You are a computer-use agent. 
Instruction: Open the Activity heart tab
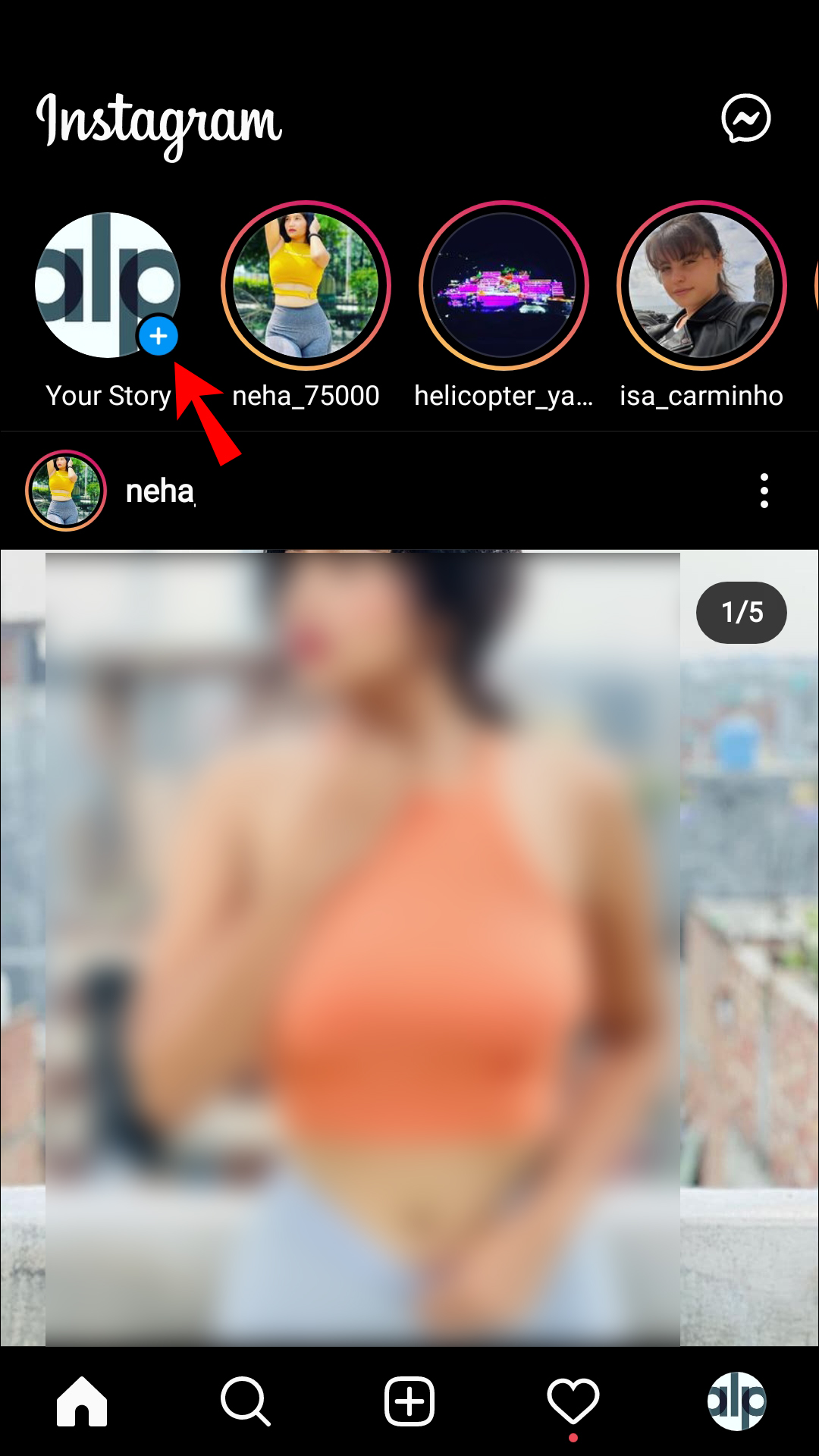[573, 1401]
